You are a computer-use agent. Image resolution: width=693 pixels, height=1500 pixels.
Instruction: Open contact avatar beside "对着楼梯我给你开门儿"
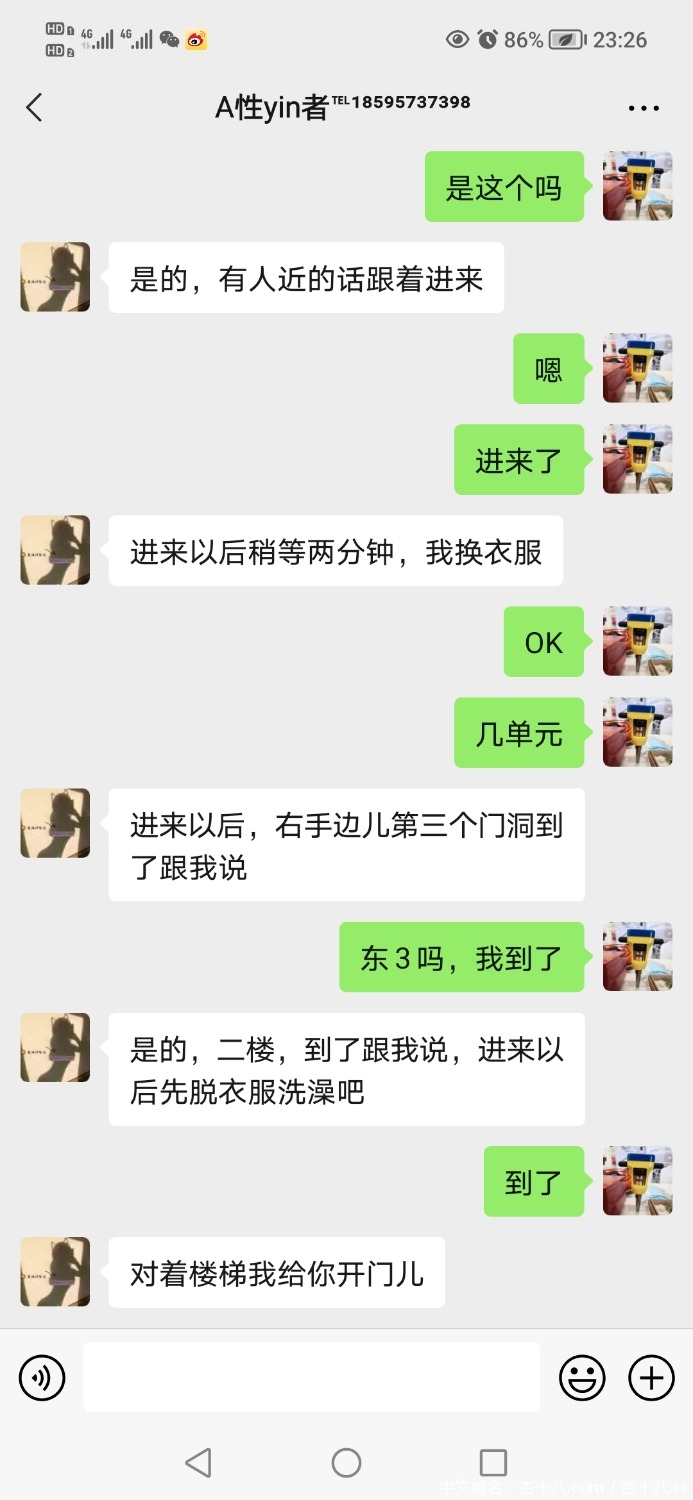56,1272
